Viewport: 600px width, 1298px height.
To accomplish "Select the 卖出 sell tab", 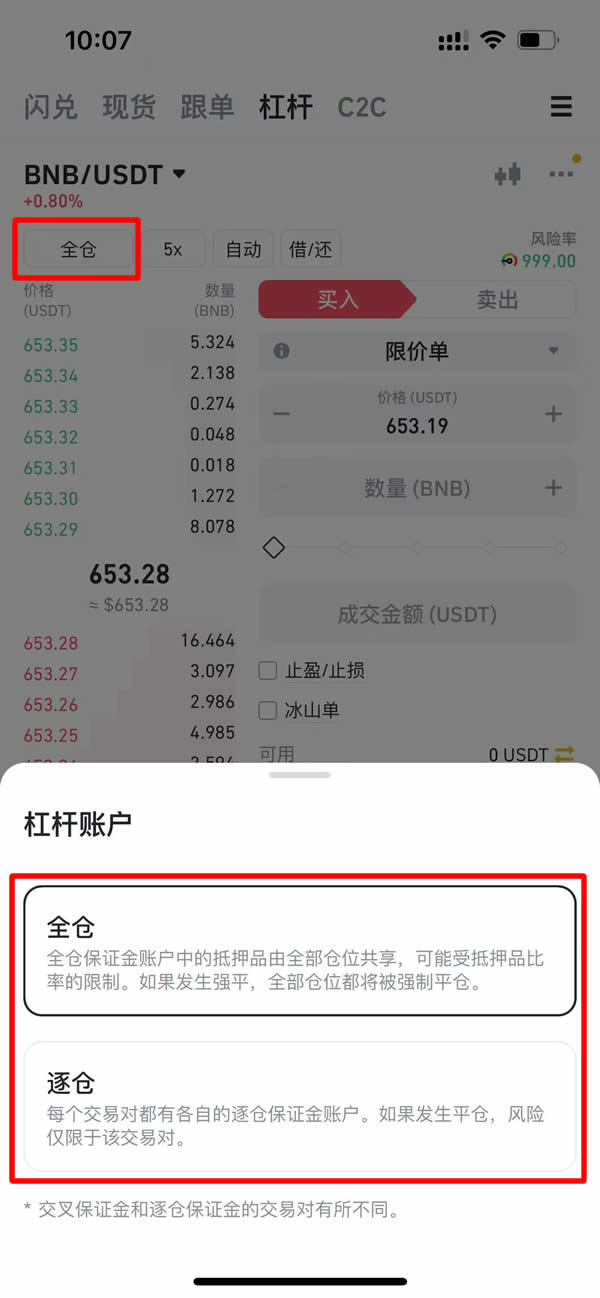I will [x=497, y=299].
